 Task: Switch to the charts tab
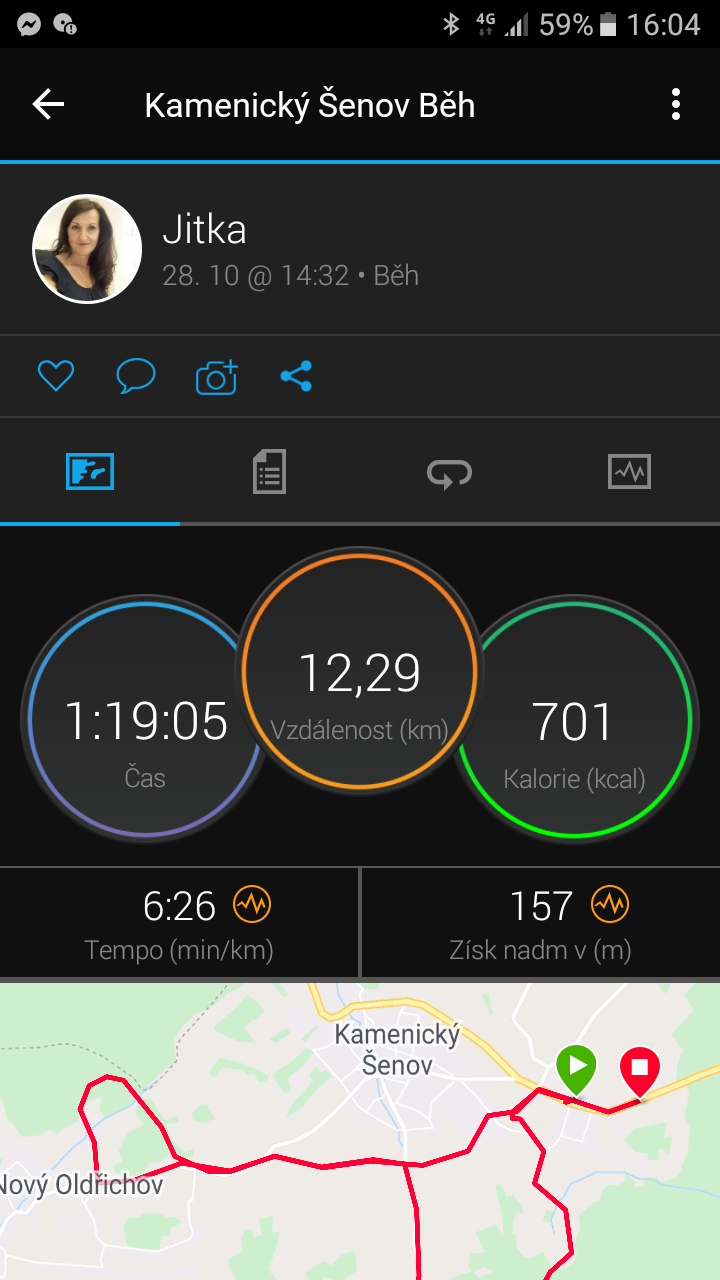pos(629,471)
